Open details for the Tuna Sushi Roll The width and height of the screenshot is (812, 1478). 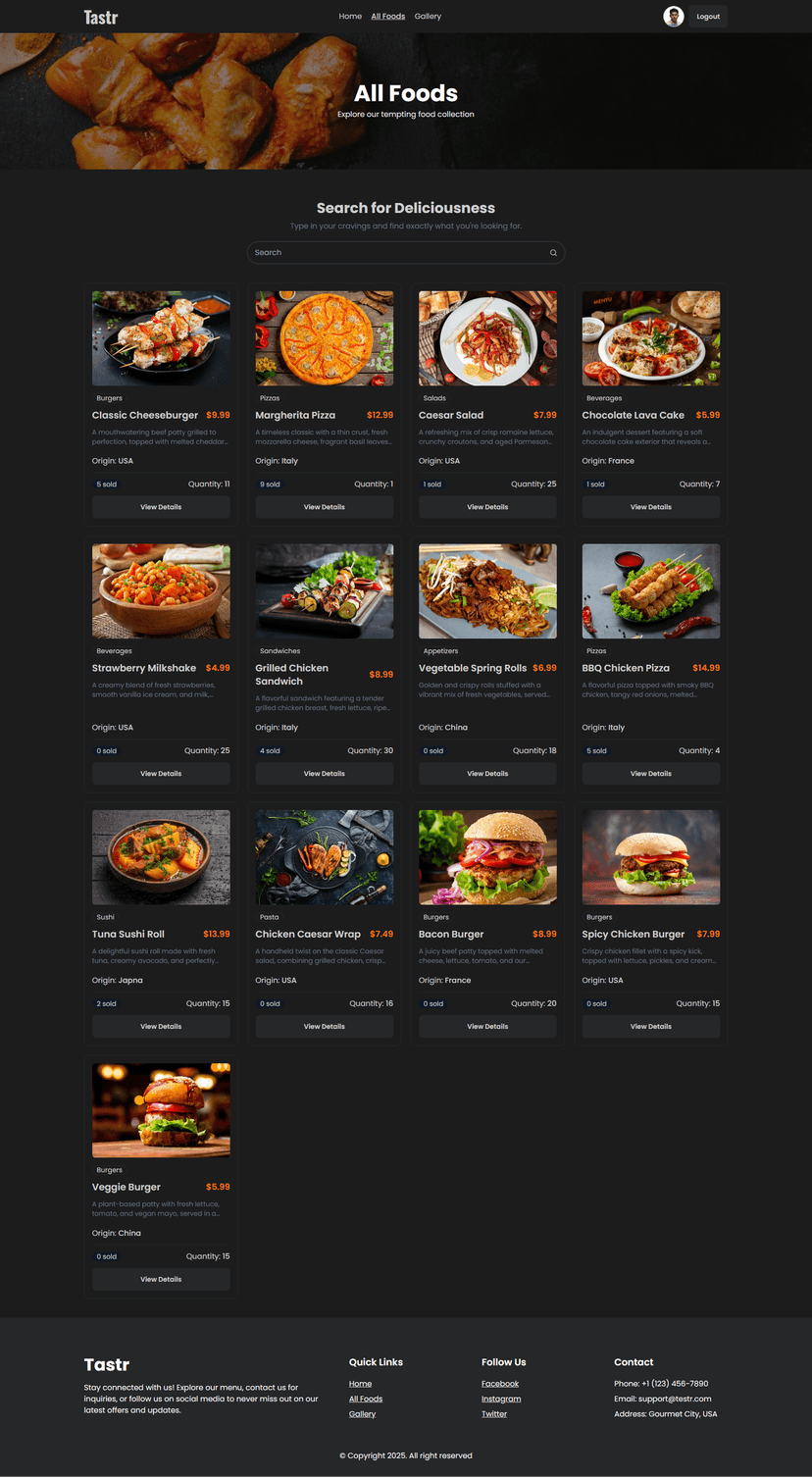(x=160, y=1026)
